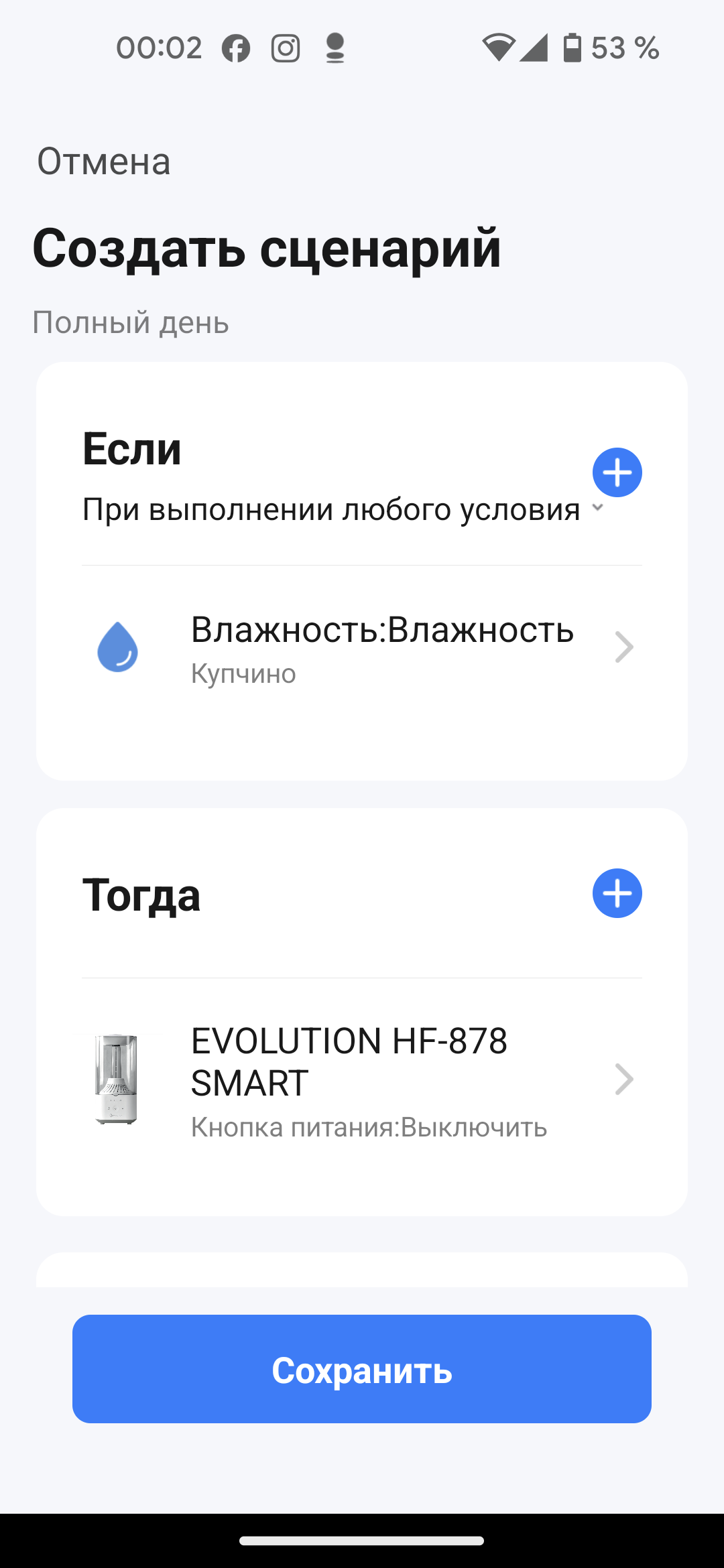Image resolution: width=724 pixels, height=1568 pixels.
Task: Tap Отмена to cancel scenario creation
Action: 104,161
